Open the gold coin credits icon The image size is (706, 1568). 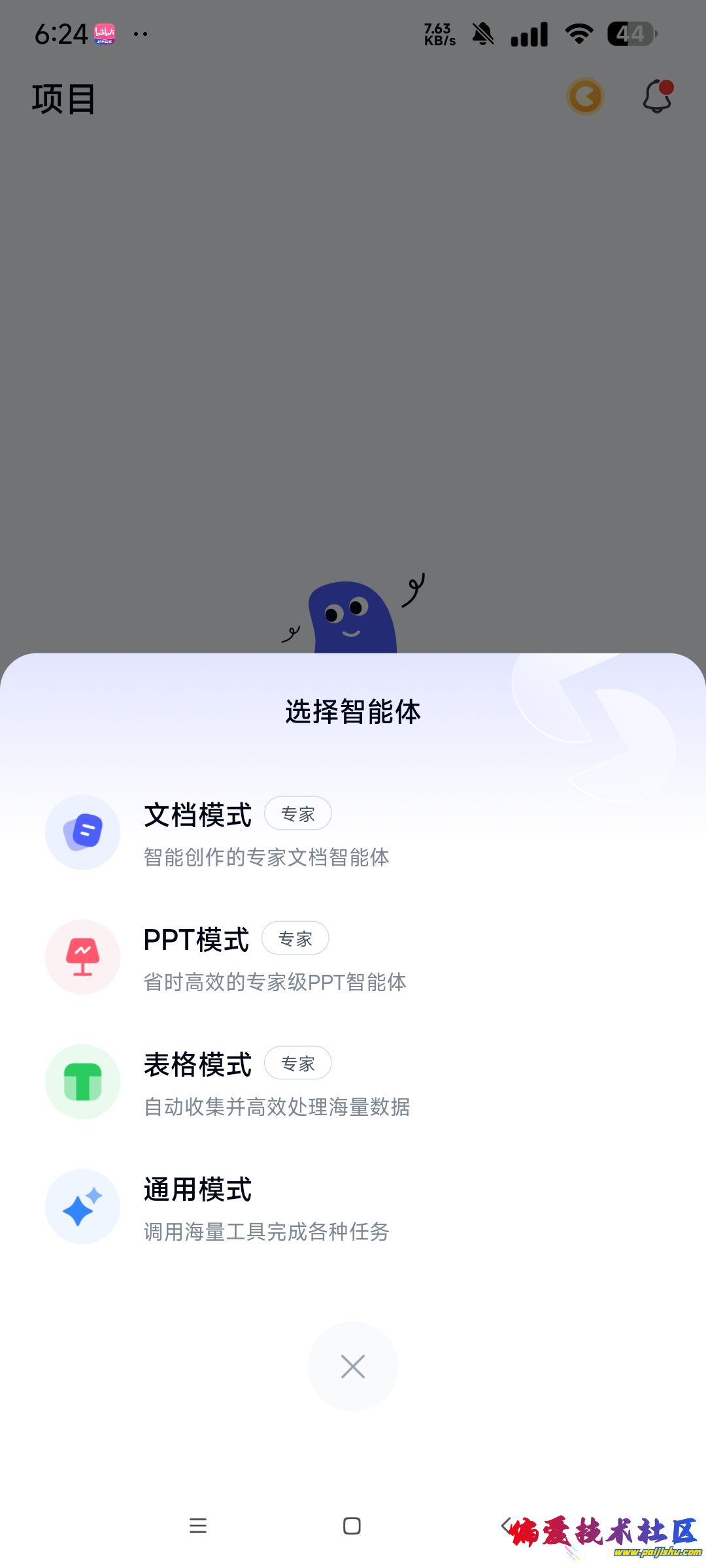click(585, 97)
